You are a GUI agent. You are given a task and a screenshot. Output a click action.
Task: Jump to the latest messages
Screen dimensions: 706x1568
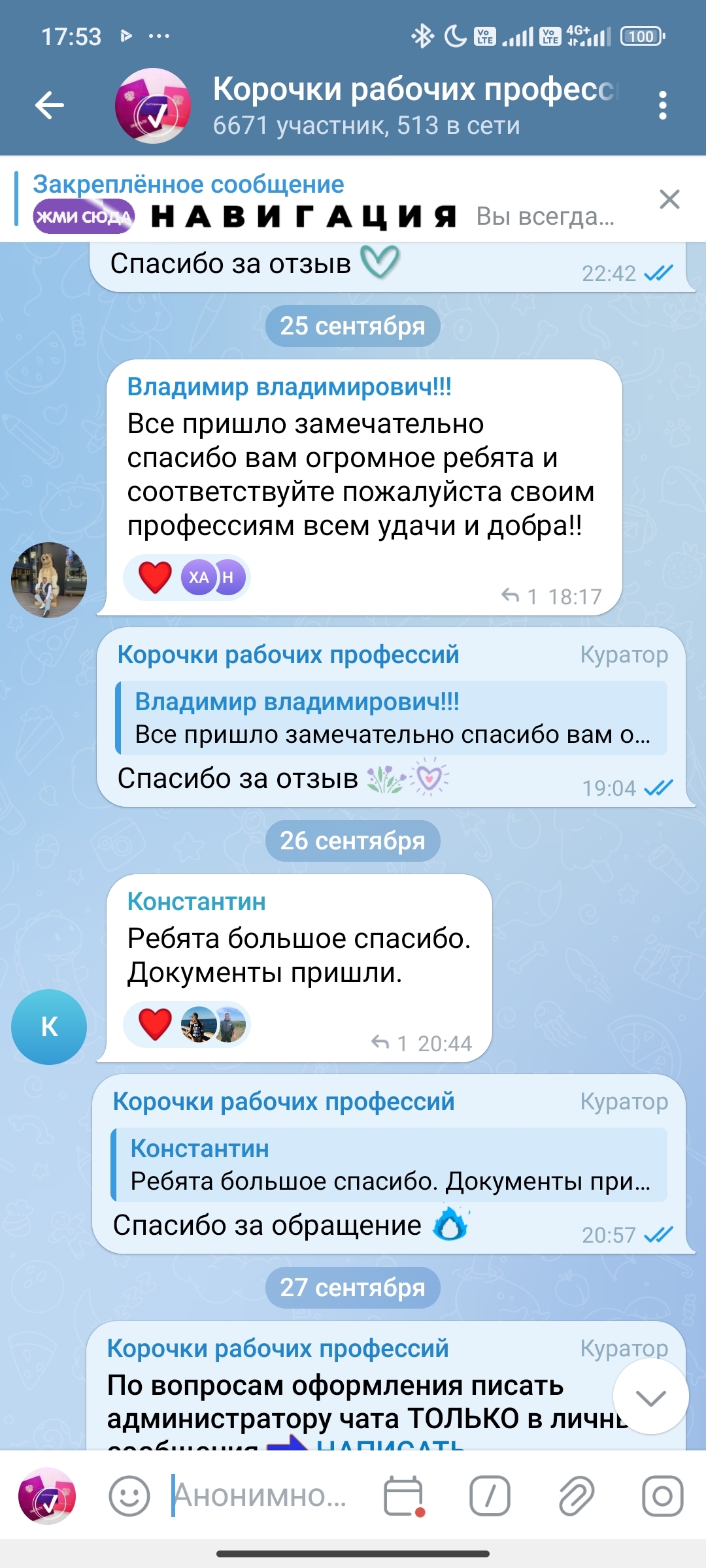coord(650,1397)
